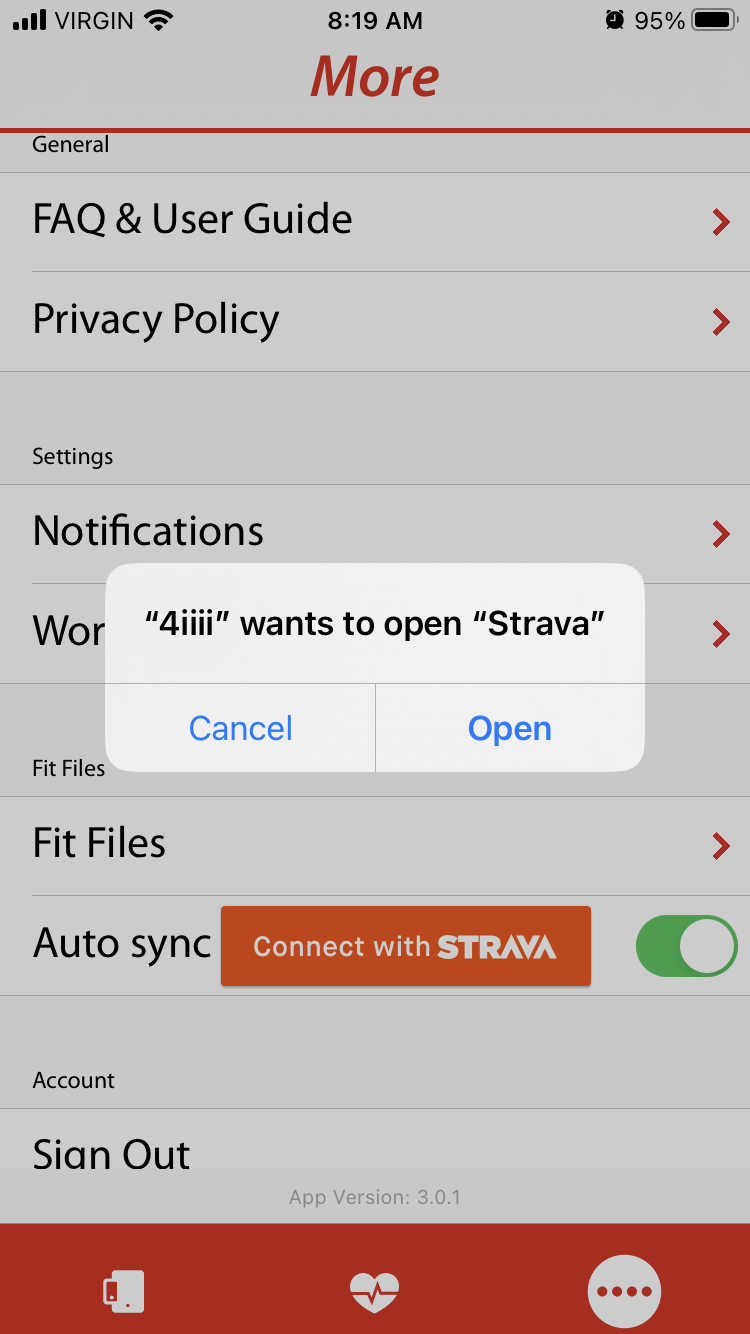This screenshot has width=750, height=1334.
Task: View the Privacy Policy
Action: [x=375, y=321]
